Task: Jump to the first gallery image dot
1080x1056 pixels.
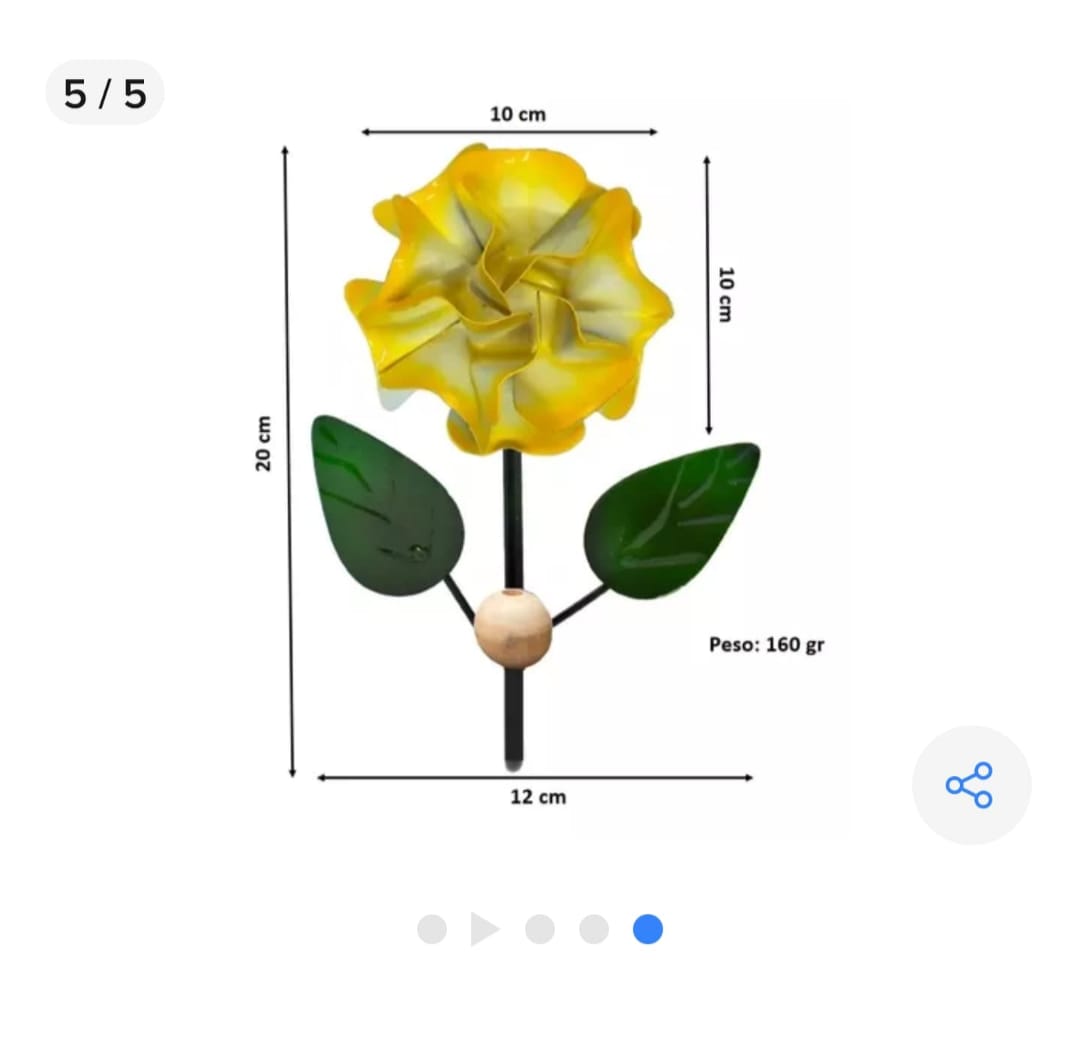Action: coord(432,929)
